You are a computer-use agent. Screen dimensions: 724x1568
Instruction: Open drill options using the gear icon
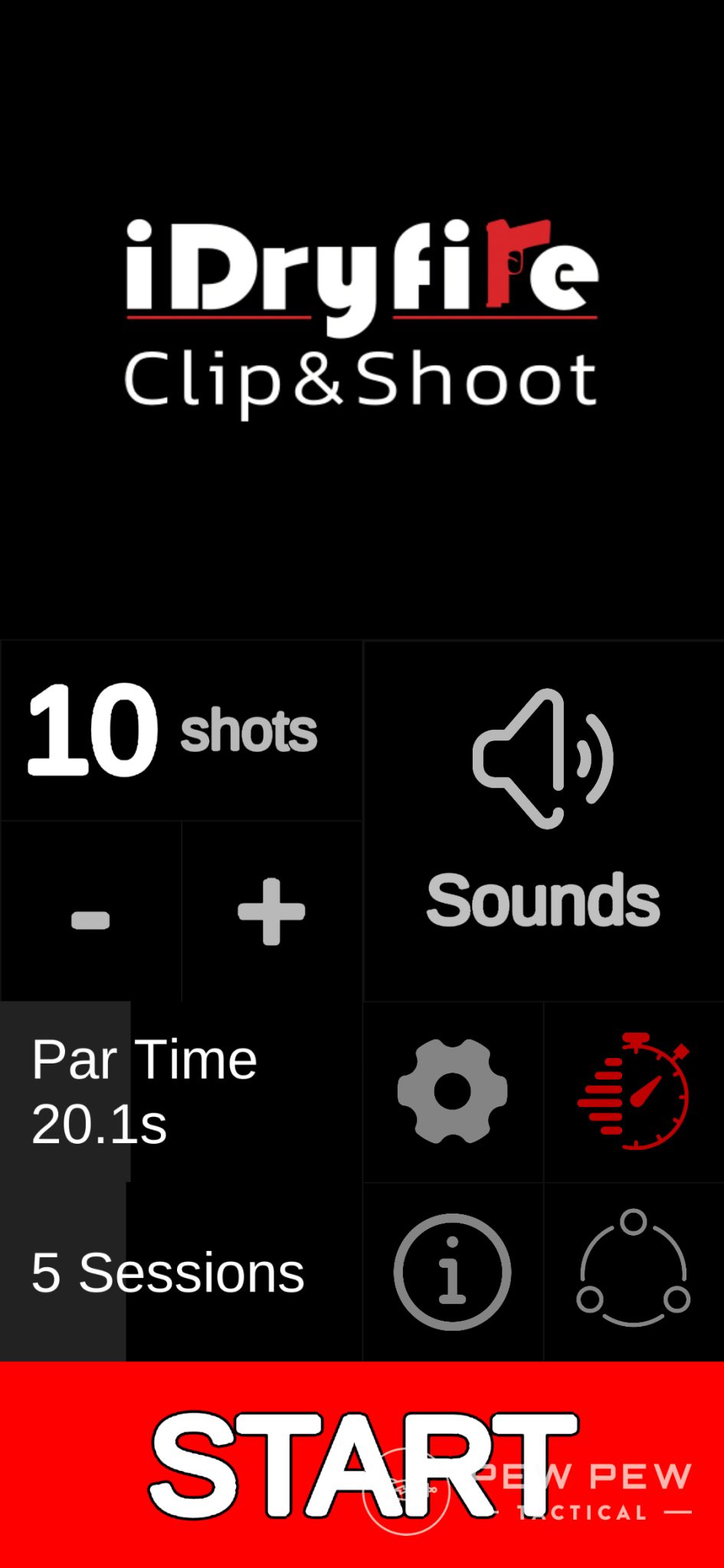click(x=451, y=1091)
